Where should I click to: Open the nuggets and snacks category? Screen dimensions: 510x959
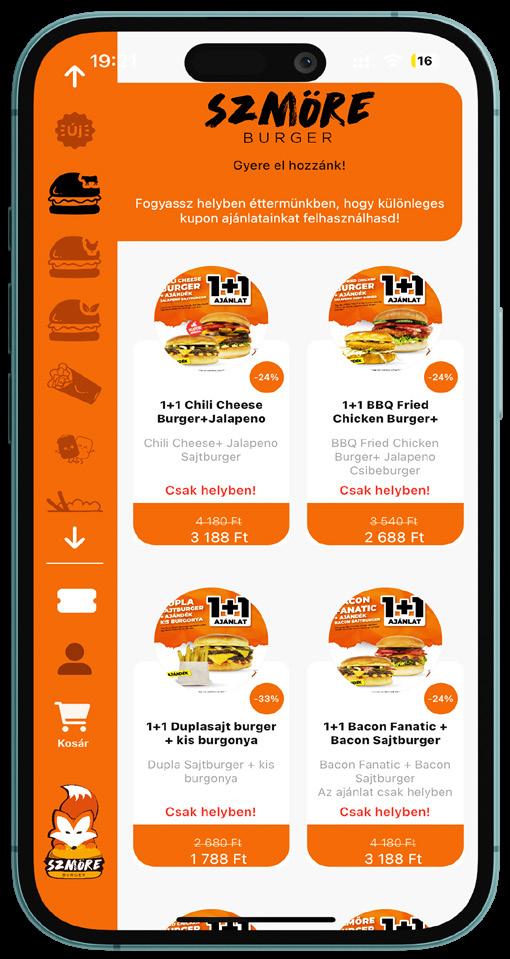click(75, 450)
